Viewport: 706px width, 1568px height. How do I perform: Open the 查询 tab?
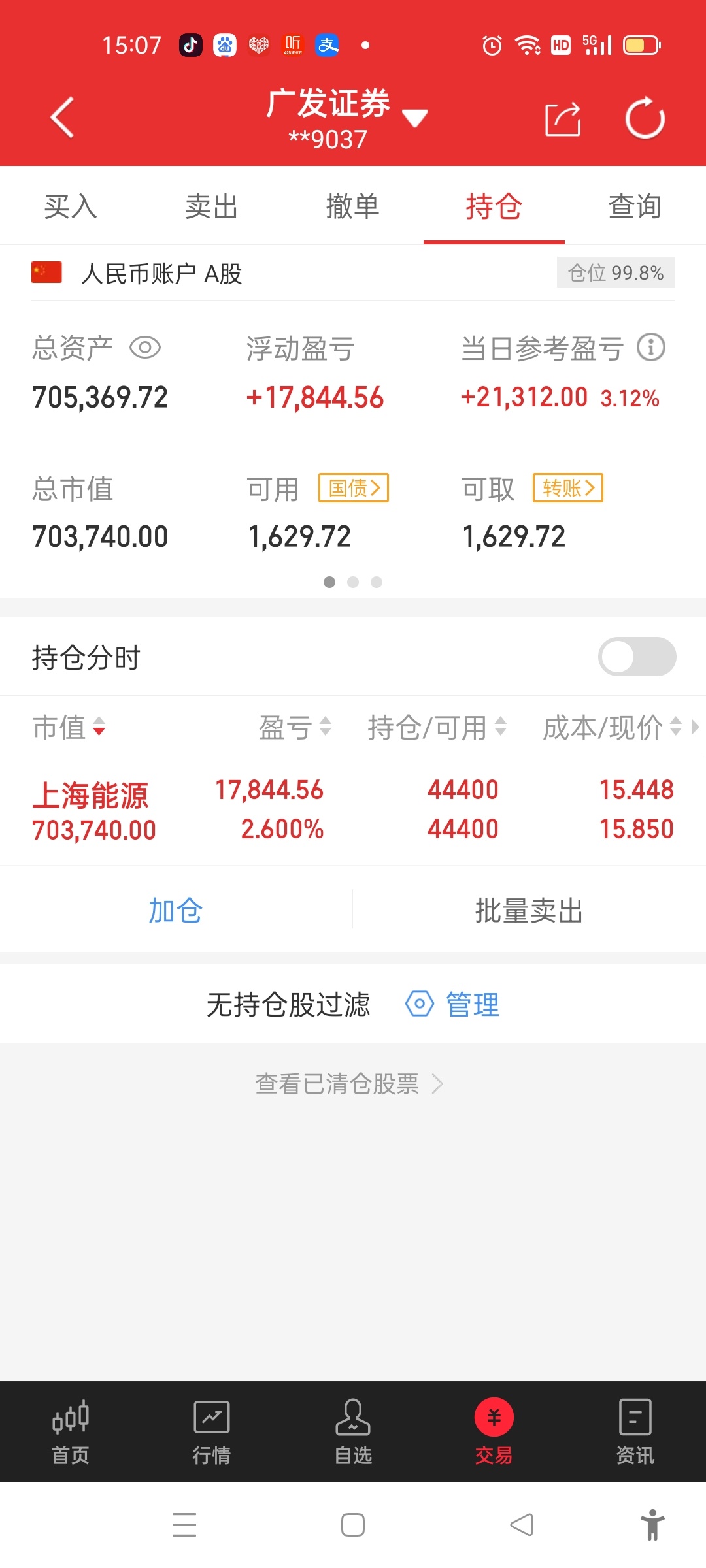click(635, 206)
